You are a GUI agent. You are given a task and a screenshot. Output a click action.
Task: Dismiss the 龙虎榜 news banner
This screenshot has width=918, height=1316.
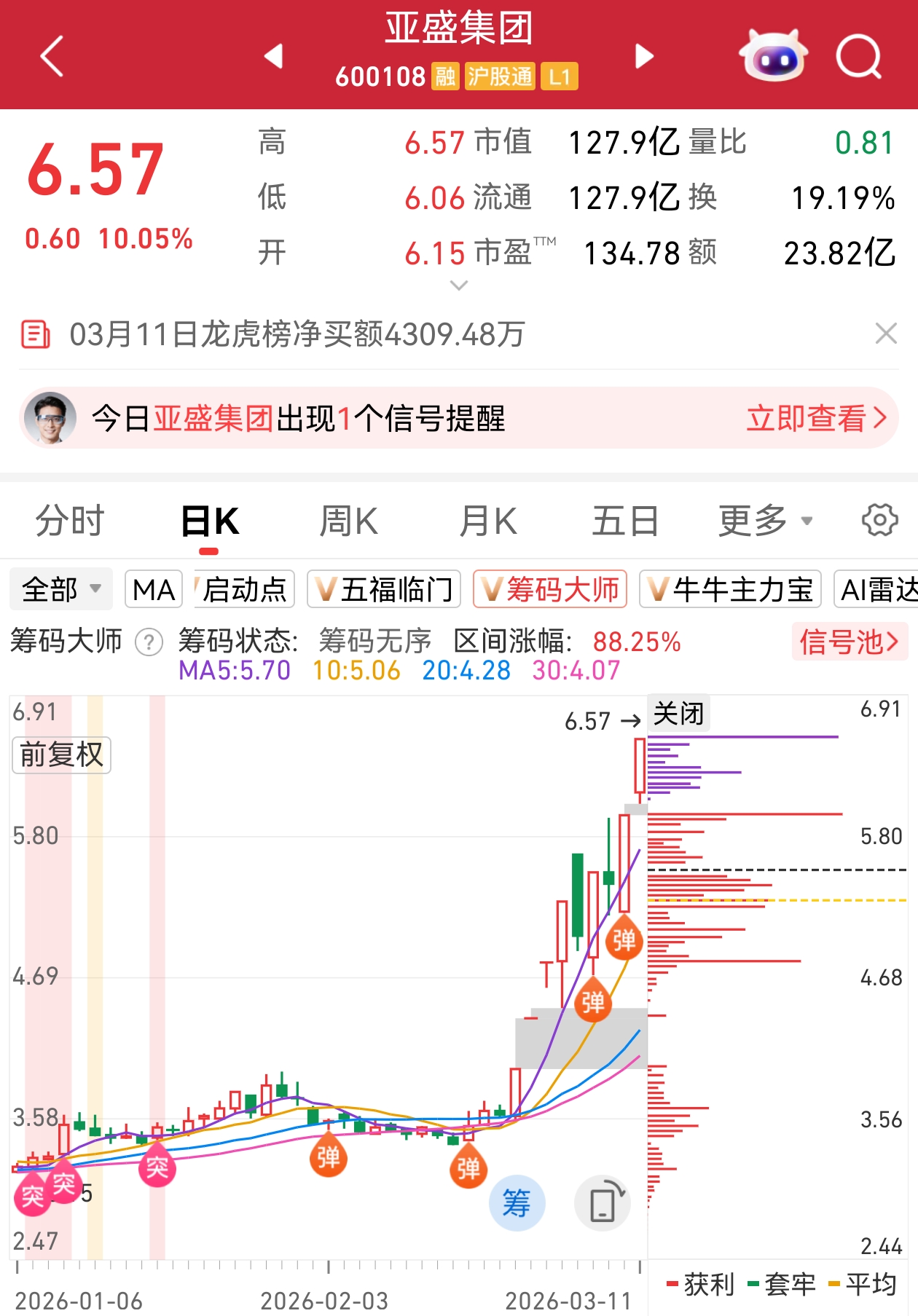point(886,334)
